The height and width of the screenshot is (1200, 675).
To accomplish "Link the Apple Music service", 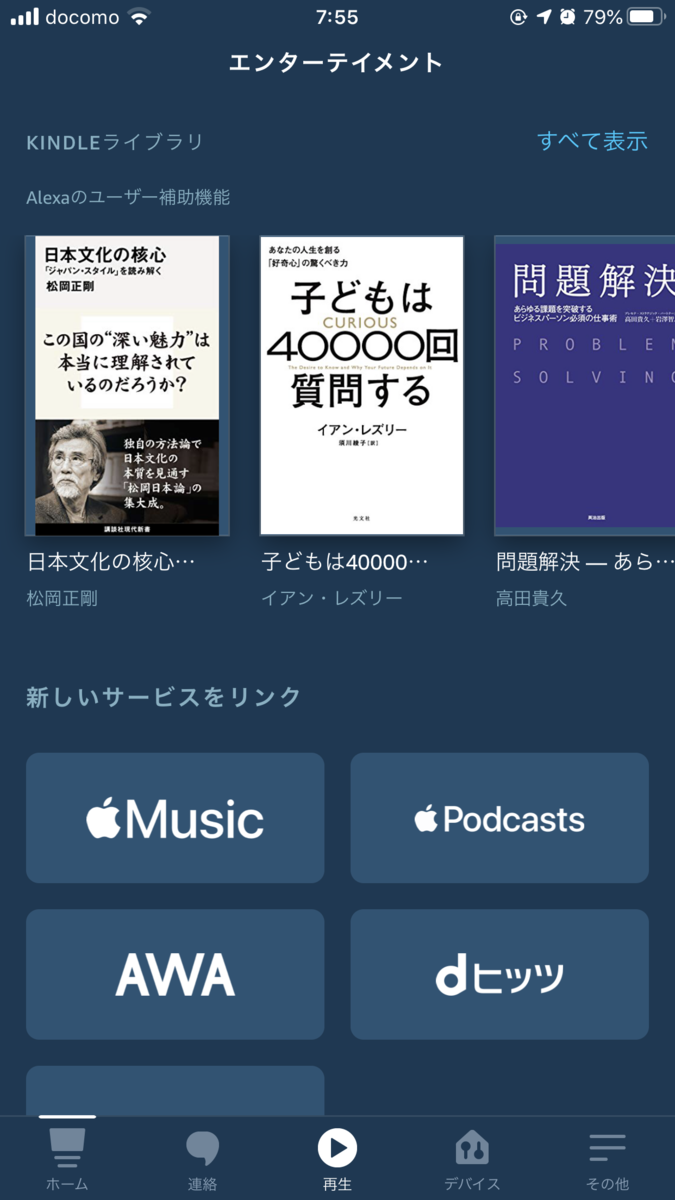I will click(x=175, y=818).
